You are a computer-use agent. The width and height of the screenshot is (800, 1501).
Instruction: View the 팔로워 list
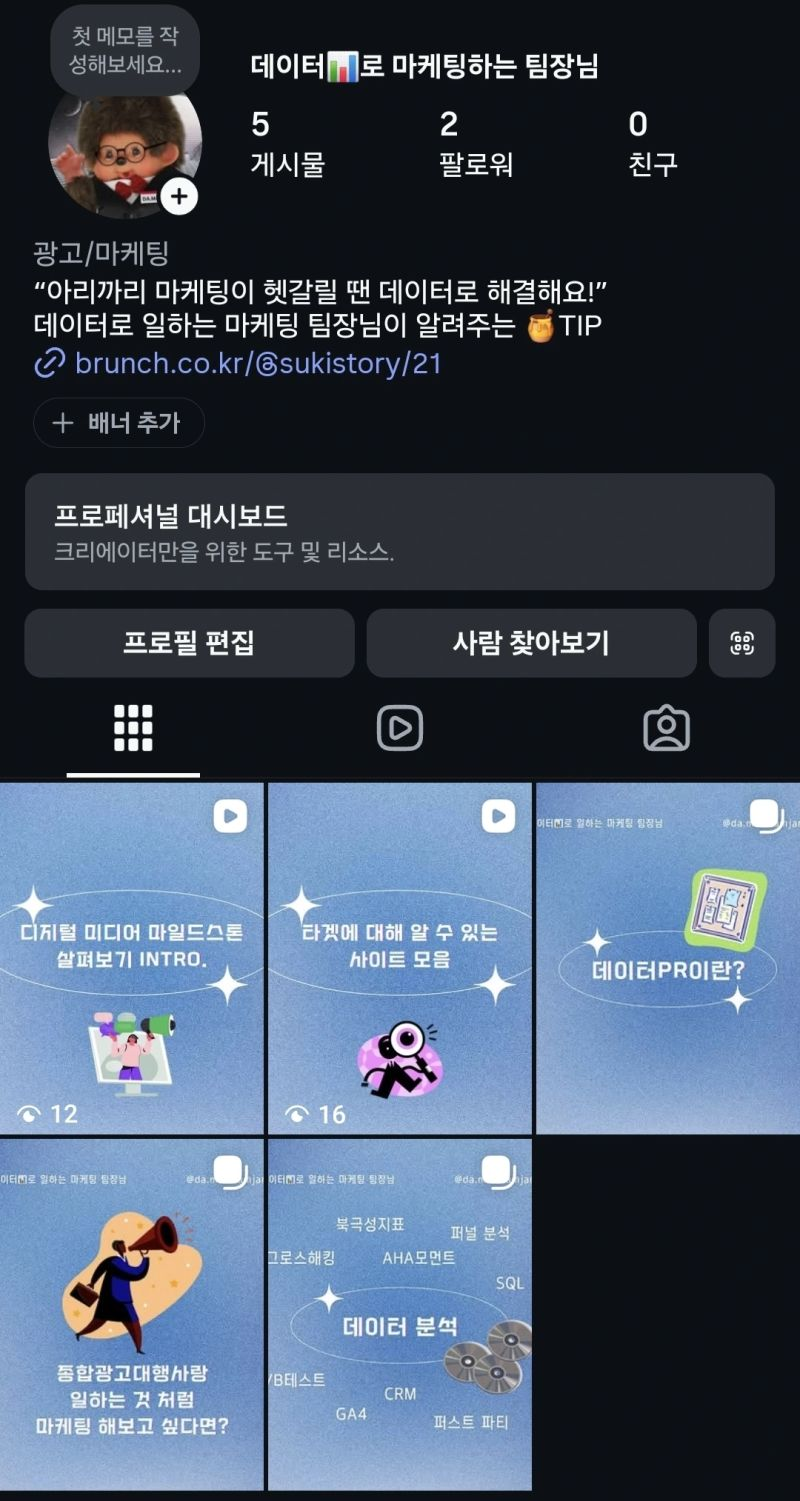pos(476,143)
